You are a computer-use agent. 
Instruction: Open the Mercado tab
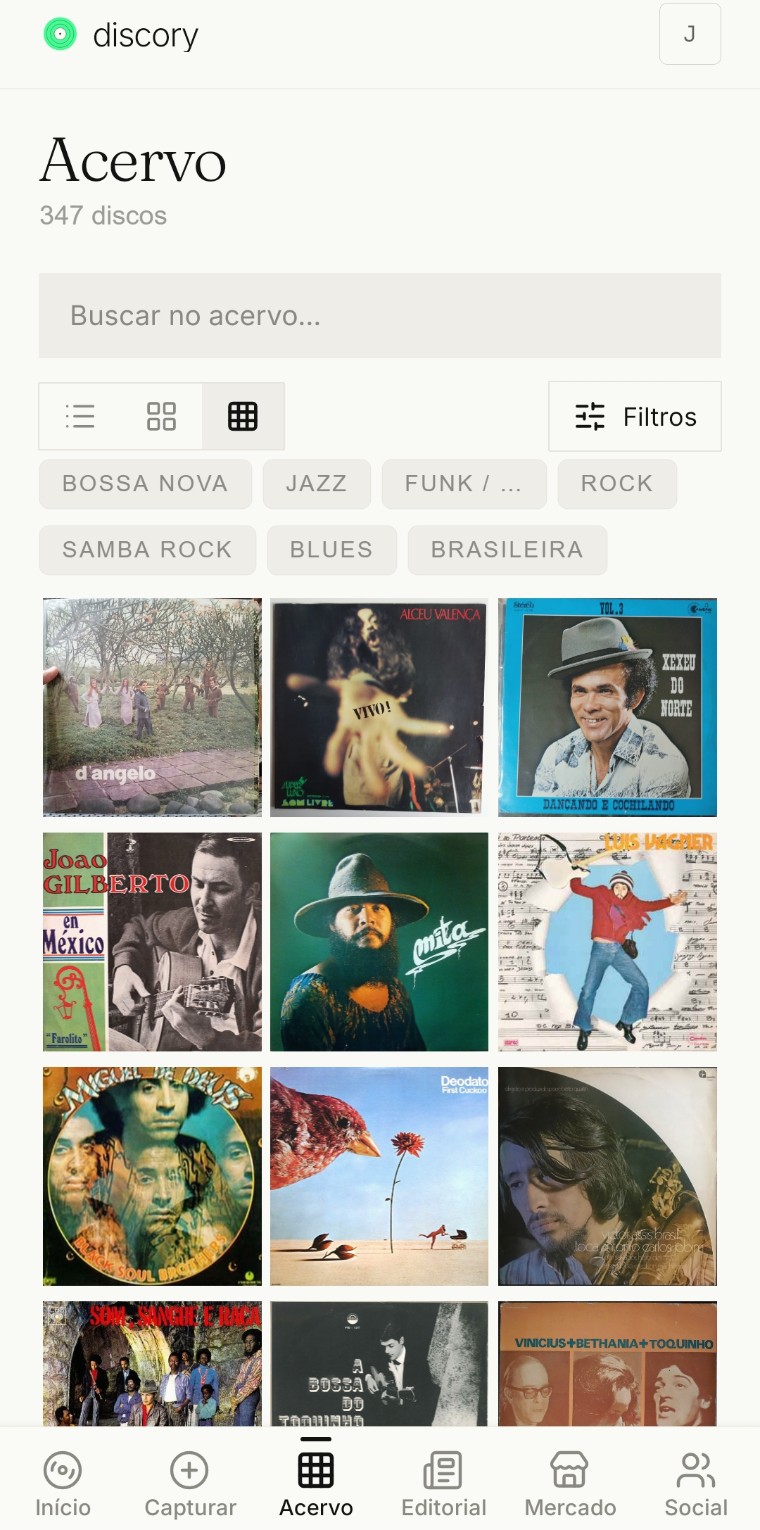pyautogui.click(x=570, y=1485)
